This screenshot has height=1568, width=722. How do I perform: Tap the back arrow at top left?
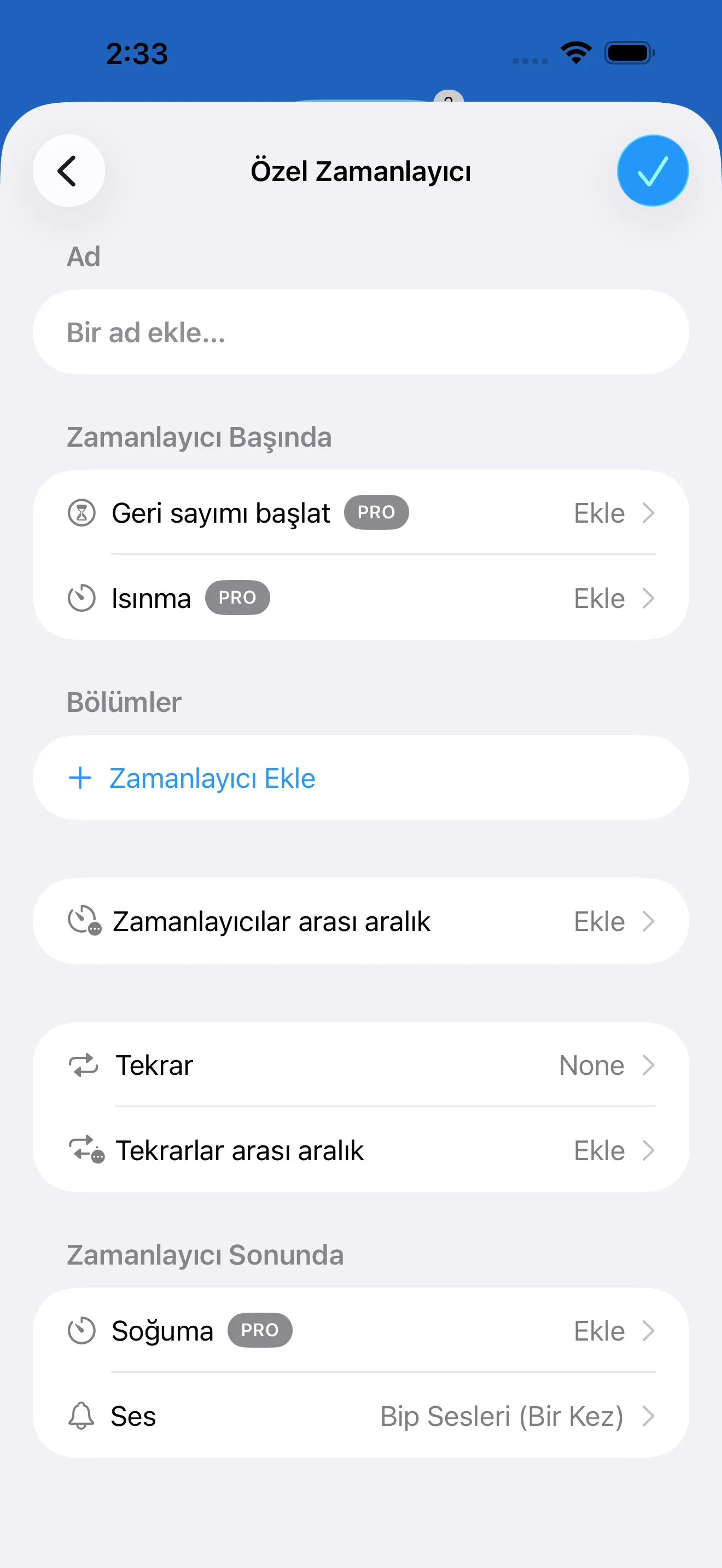coord(68,171)
